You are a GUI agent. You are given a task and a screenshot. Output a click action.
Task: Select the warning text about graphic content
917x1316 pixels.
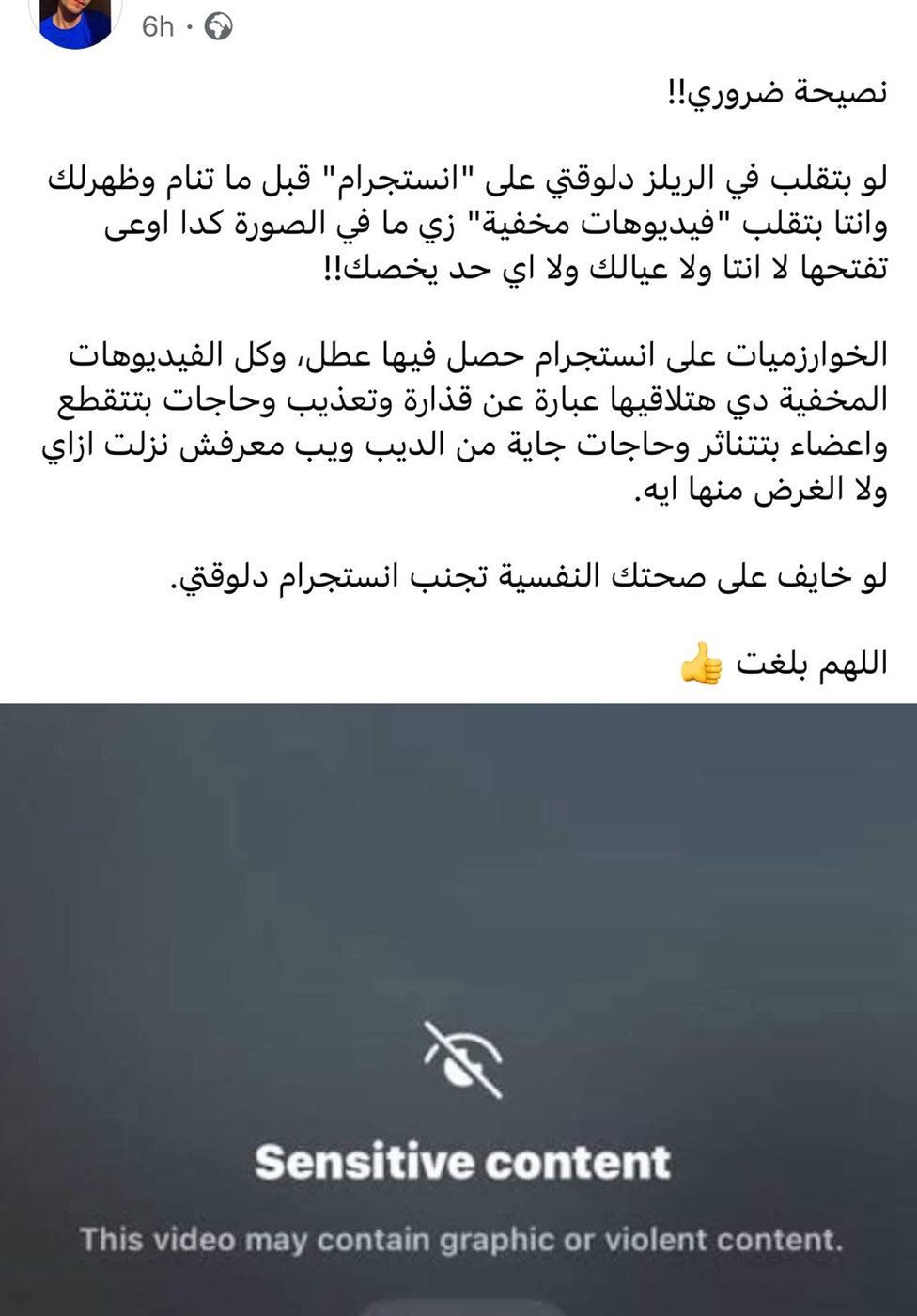pyautogui.click(x=459, y=1239)
